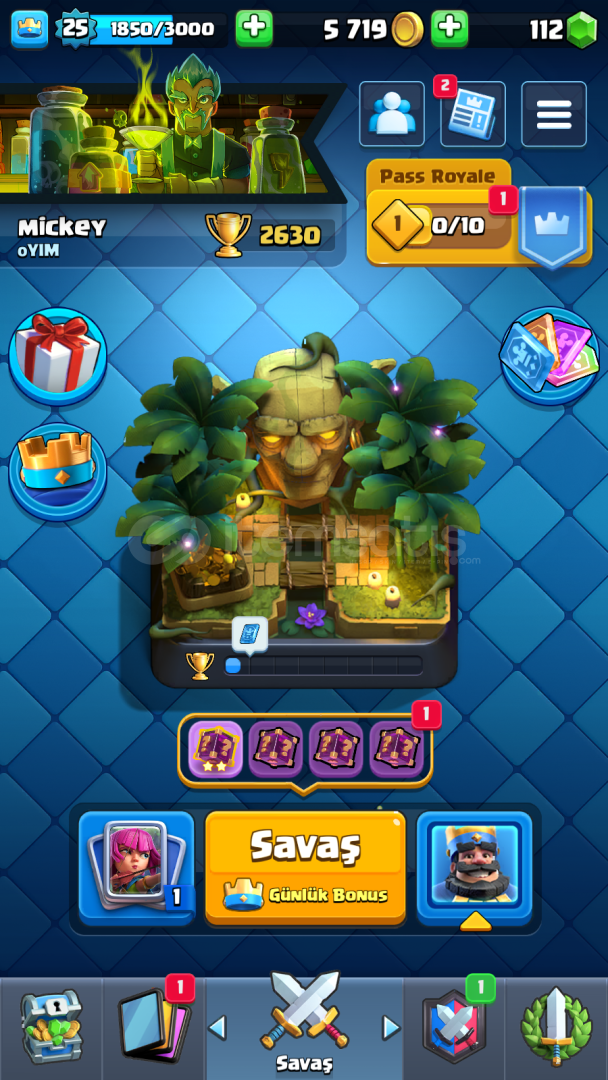Add gold with the plus button
This screenshot has height=1080, width=608.
tap(450, 28)
